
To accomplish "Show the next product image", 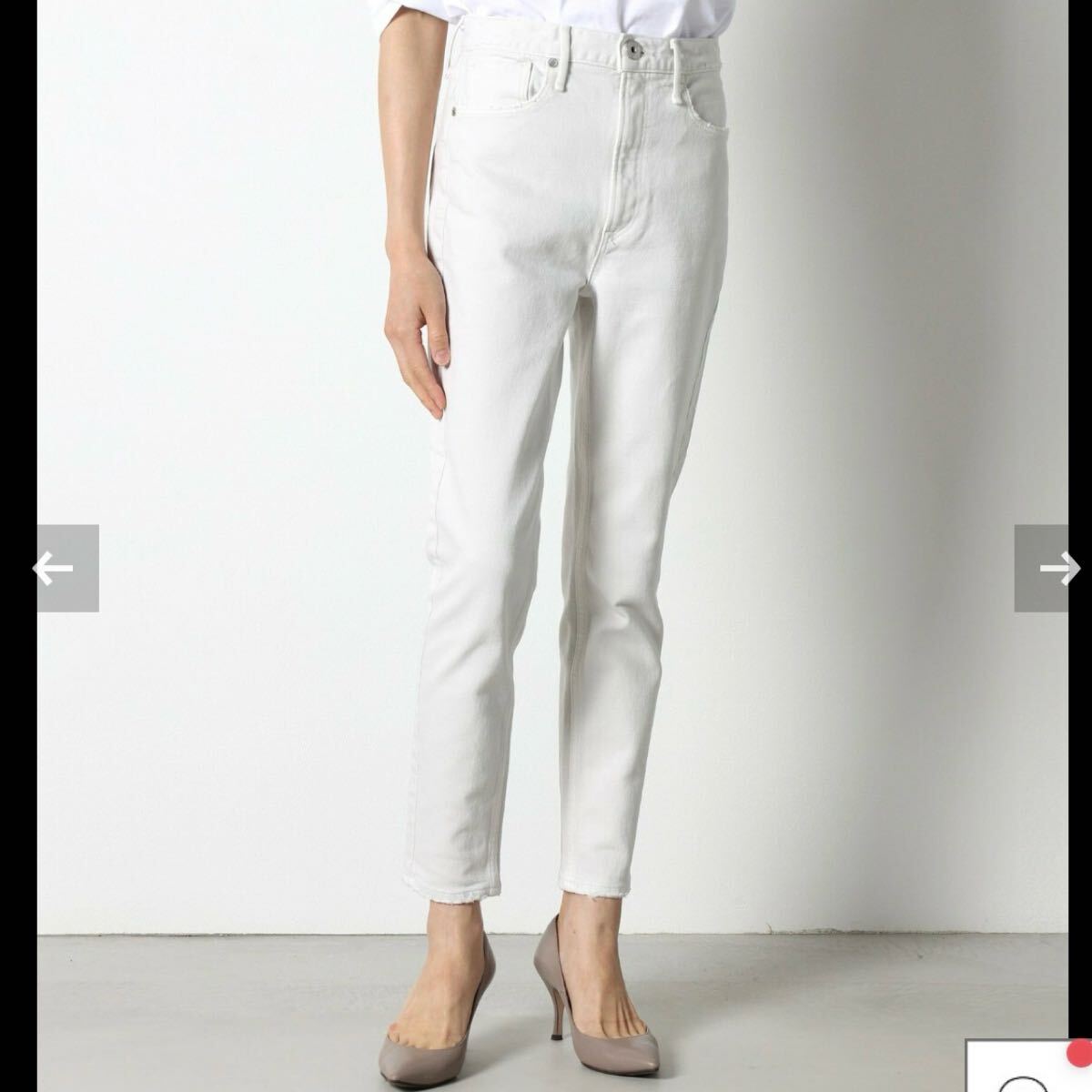I will (x=1048, y=569).
